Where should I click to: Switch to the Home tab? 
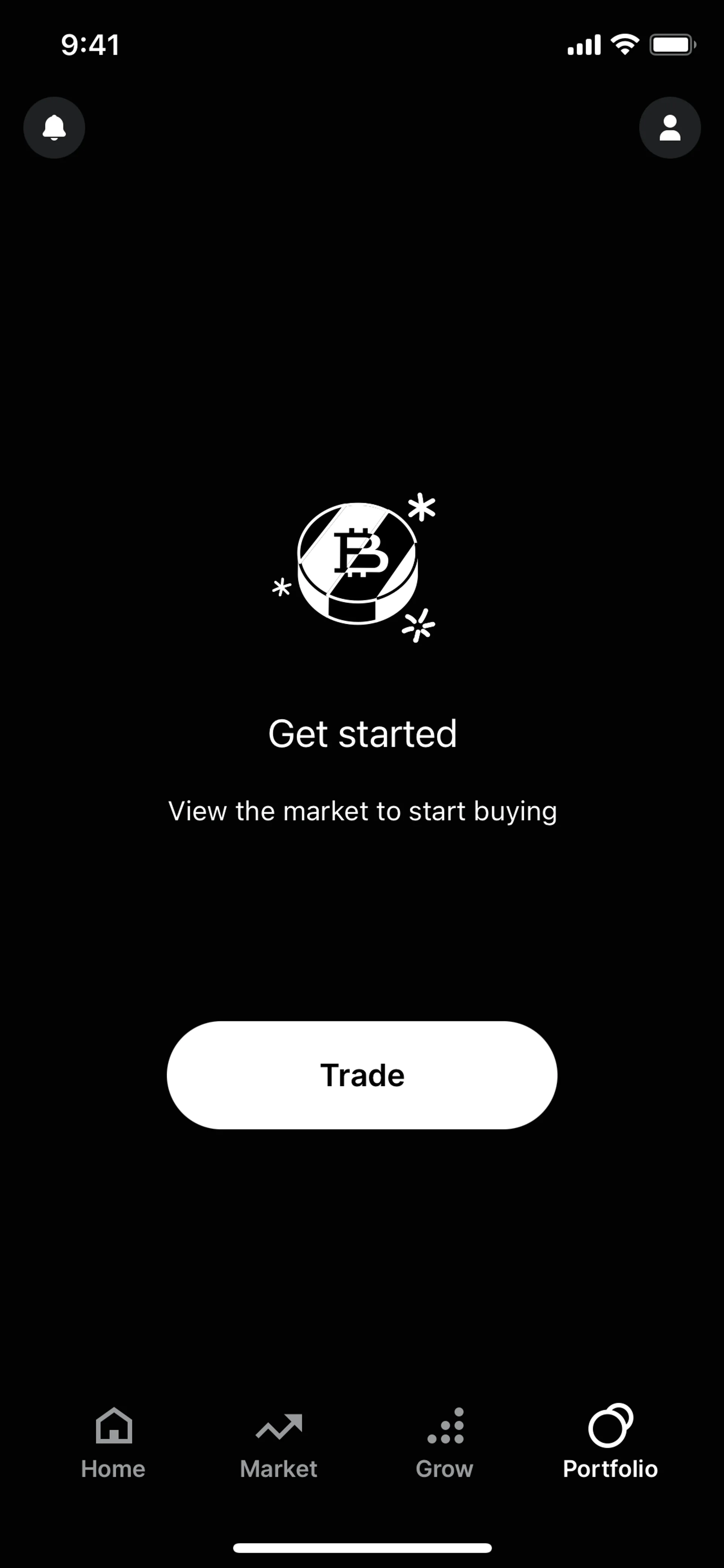[114, 1443]
